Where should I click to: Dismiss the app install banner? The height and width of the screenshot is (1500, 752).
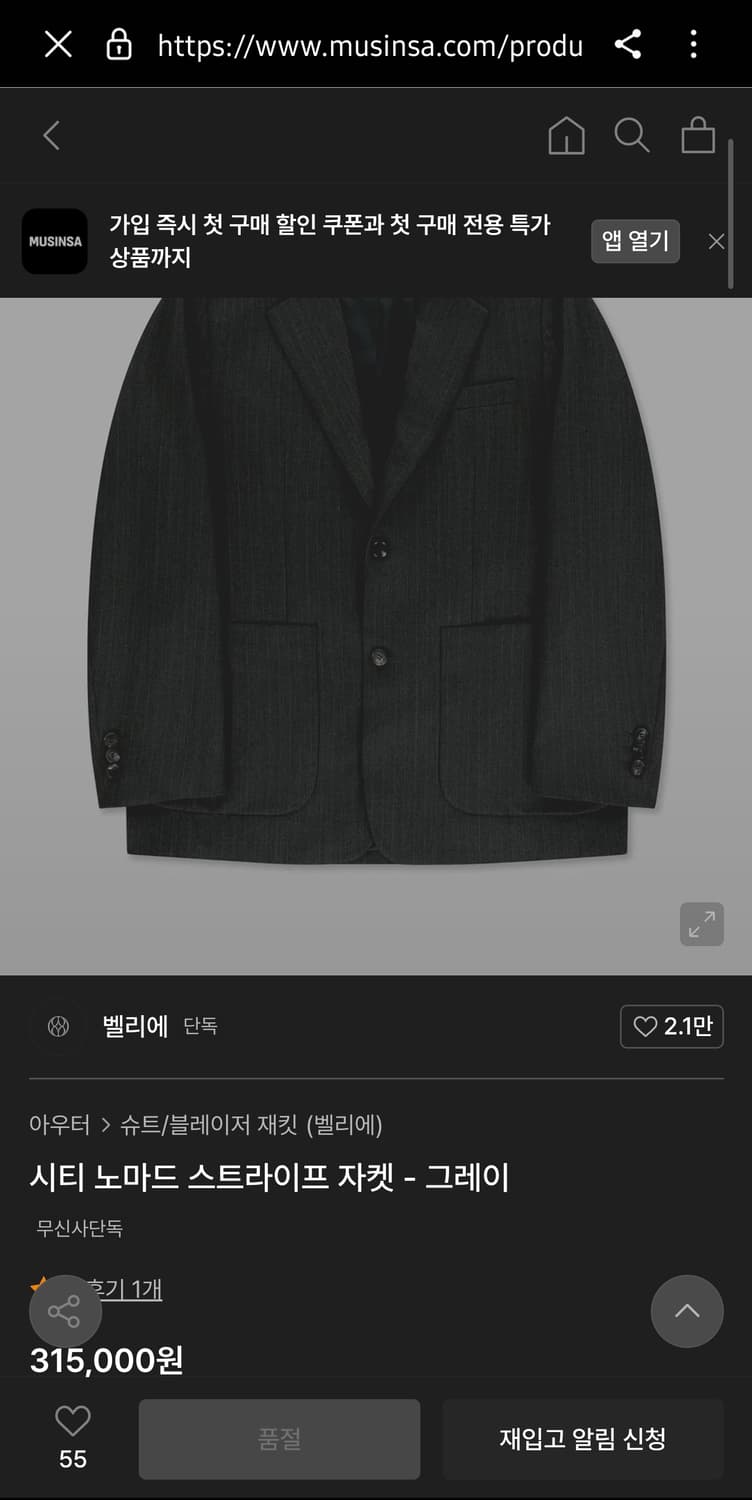[x=717, y=241]
